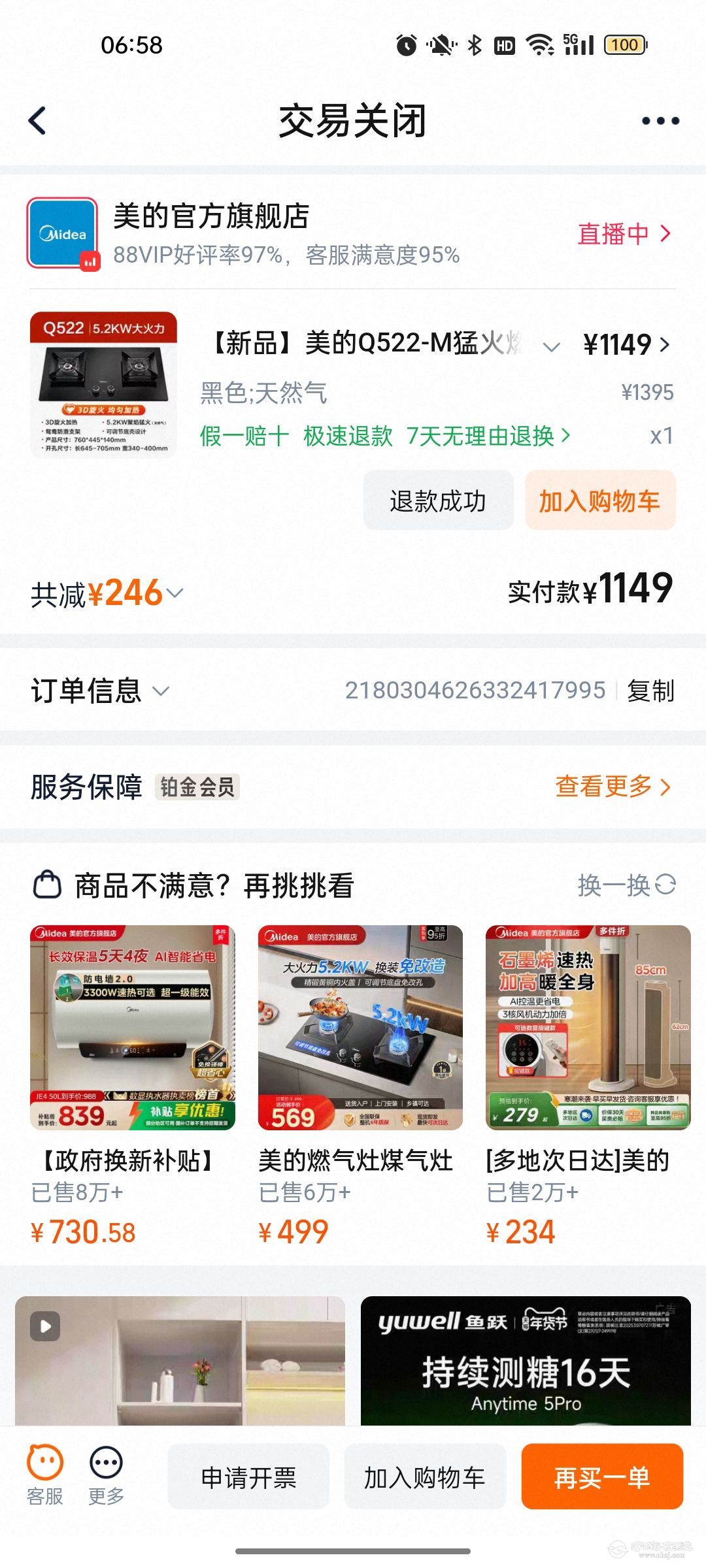
Task: Open the three-dot overflow menu
Action: (660, 121)
